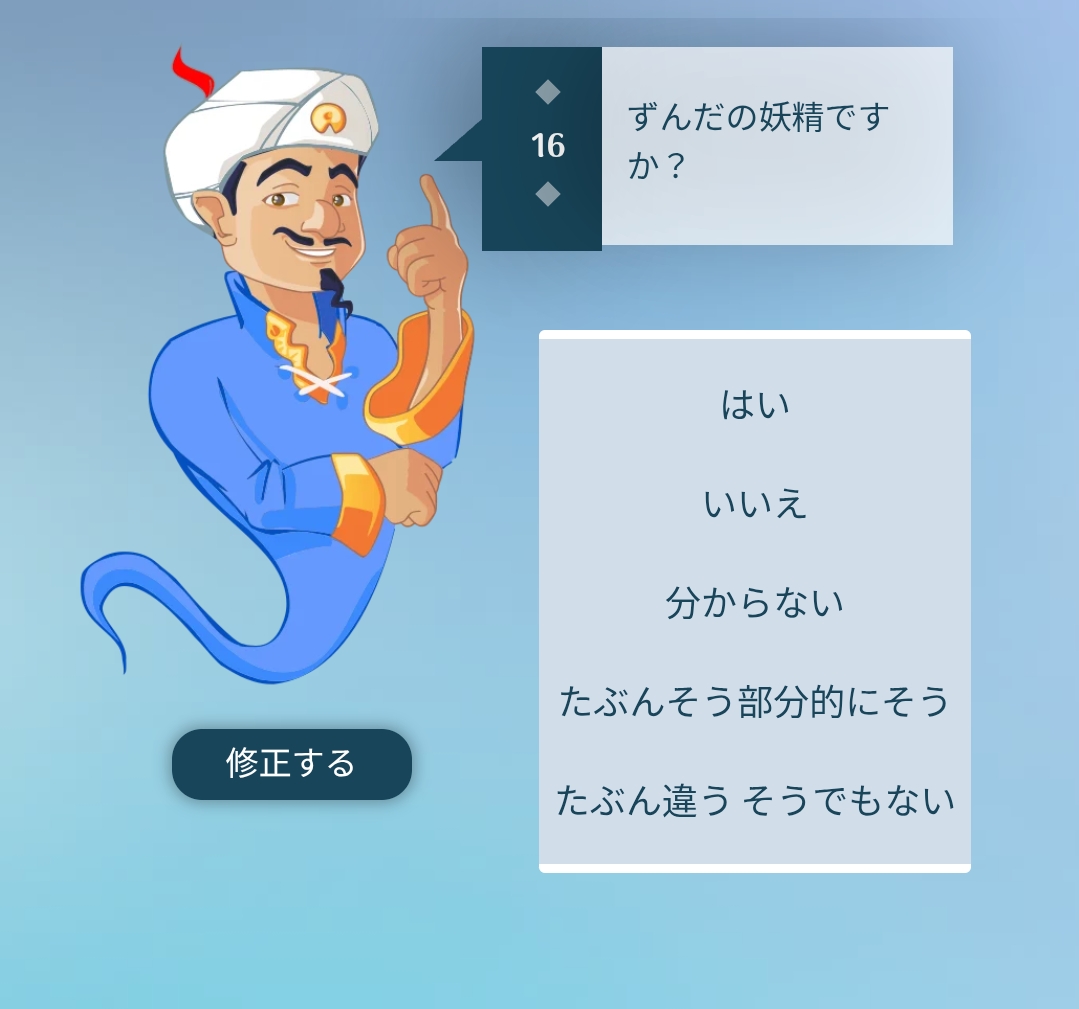Screen dimensions: 1079x1009
Task: Tap the 修正する button
Action: 291,764
